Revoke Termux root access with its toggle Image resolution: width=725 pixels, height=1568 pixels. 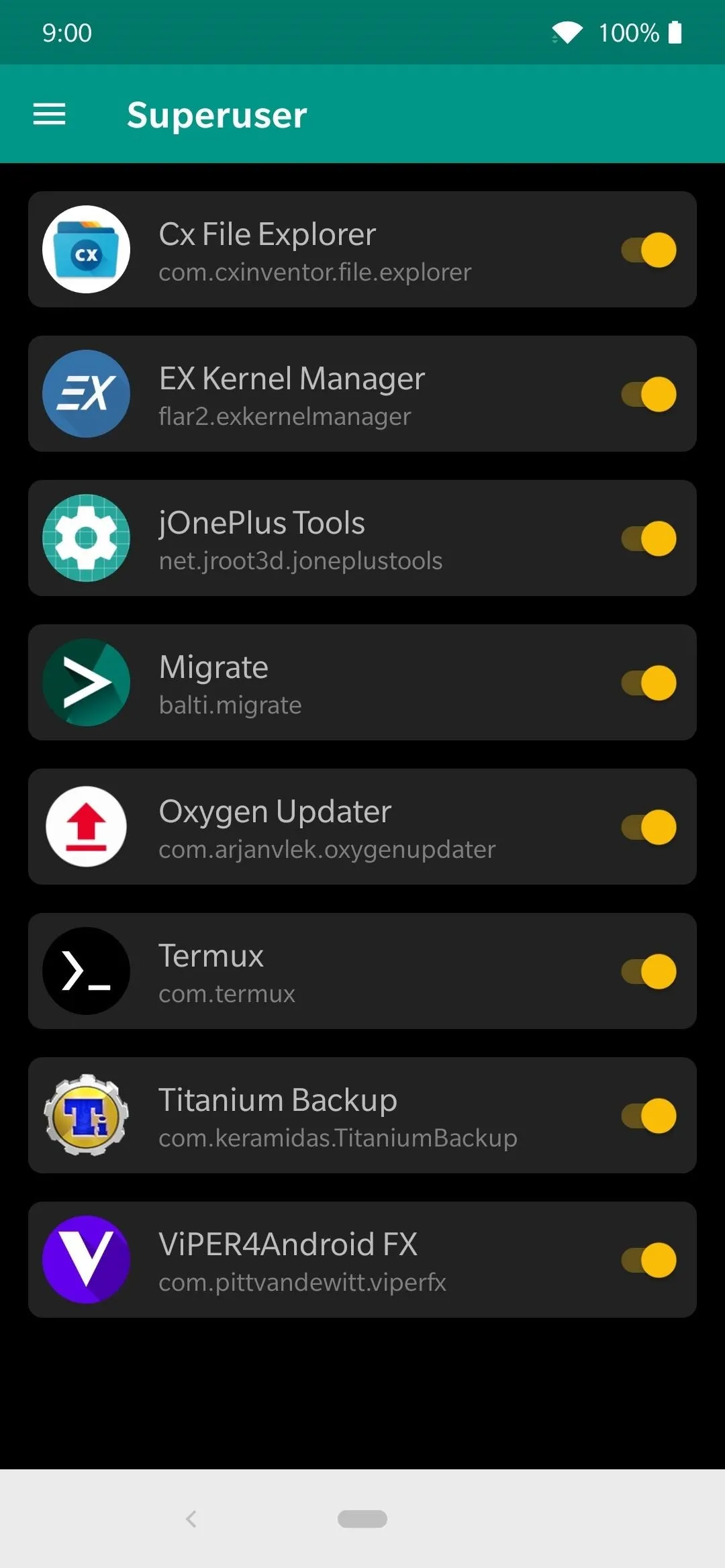click(648, 971)
